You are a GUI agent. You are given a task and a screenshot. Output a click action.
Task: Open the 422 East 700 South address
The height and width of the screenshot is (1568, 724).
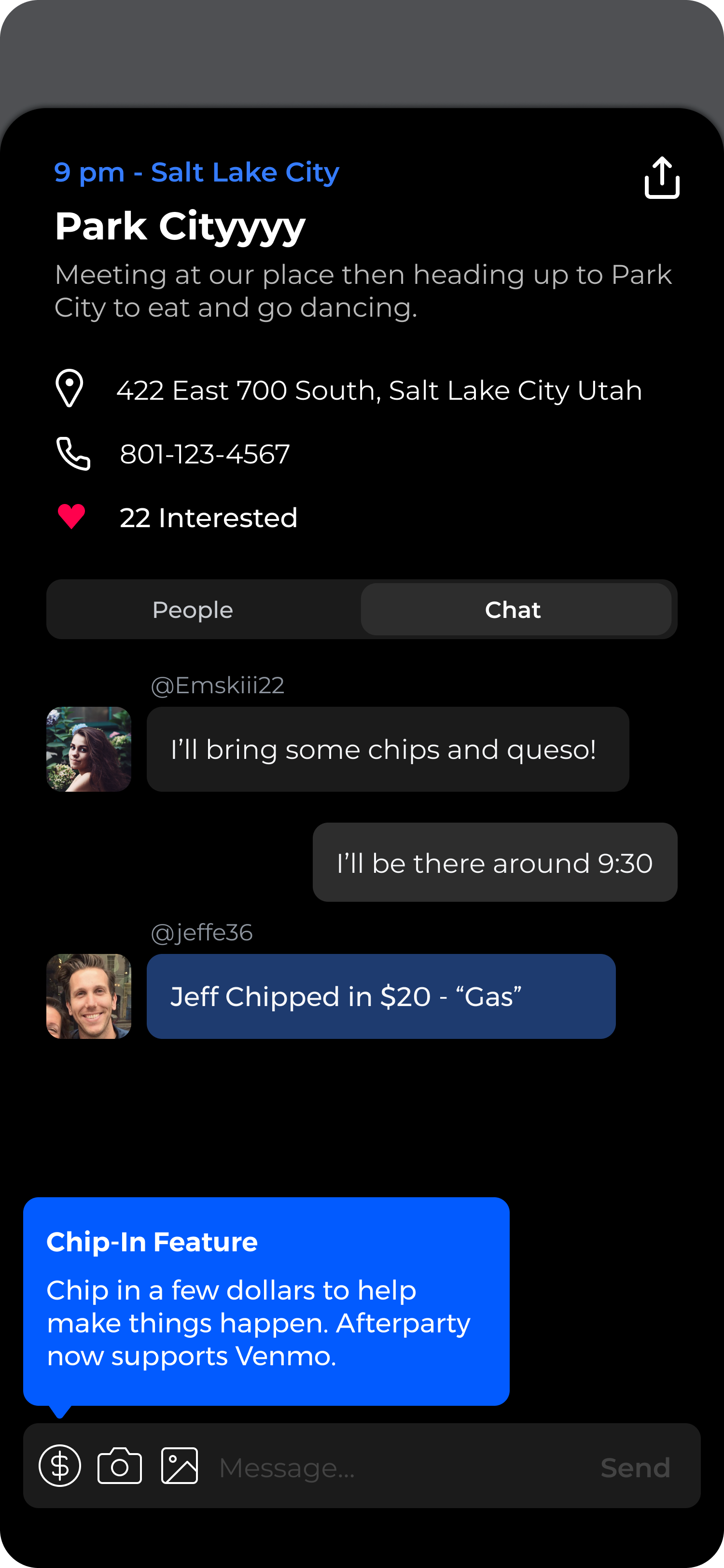[x=378, y=390]
